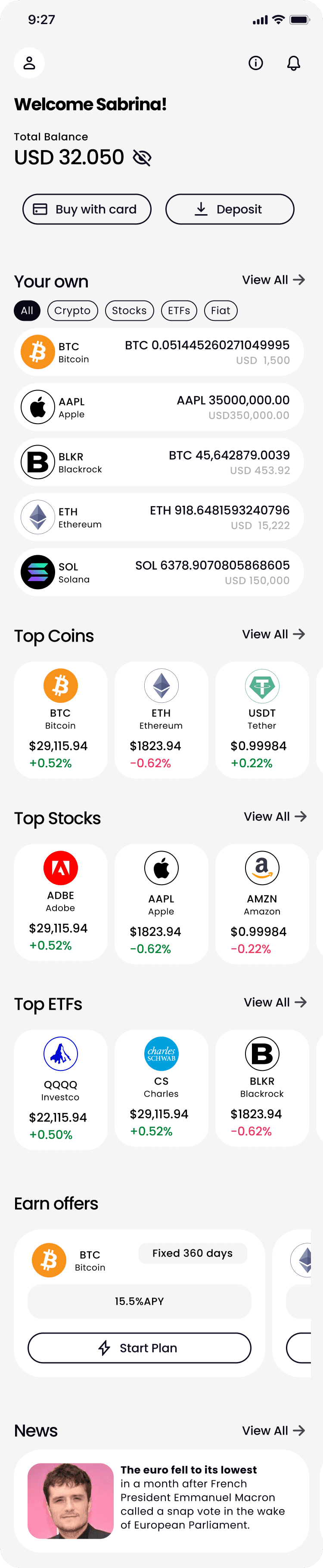323x1568 pixels.
Task: Open the info icon
Action: coord(256,63)
